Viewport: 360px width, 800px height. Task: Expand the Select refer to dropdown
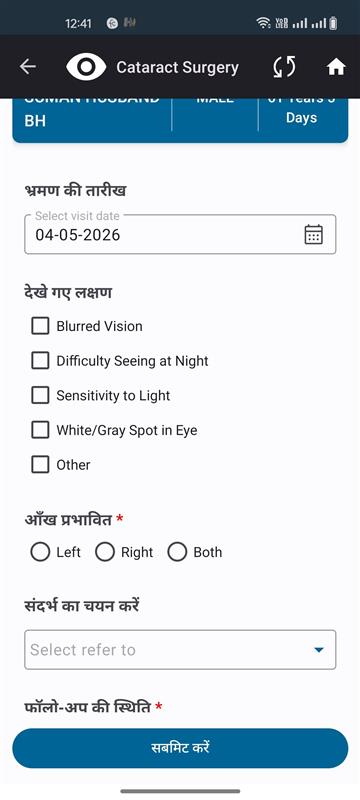point(180,649)
